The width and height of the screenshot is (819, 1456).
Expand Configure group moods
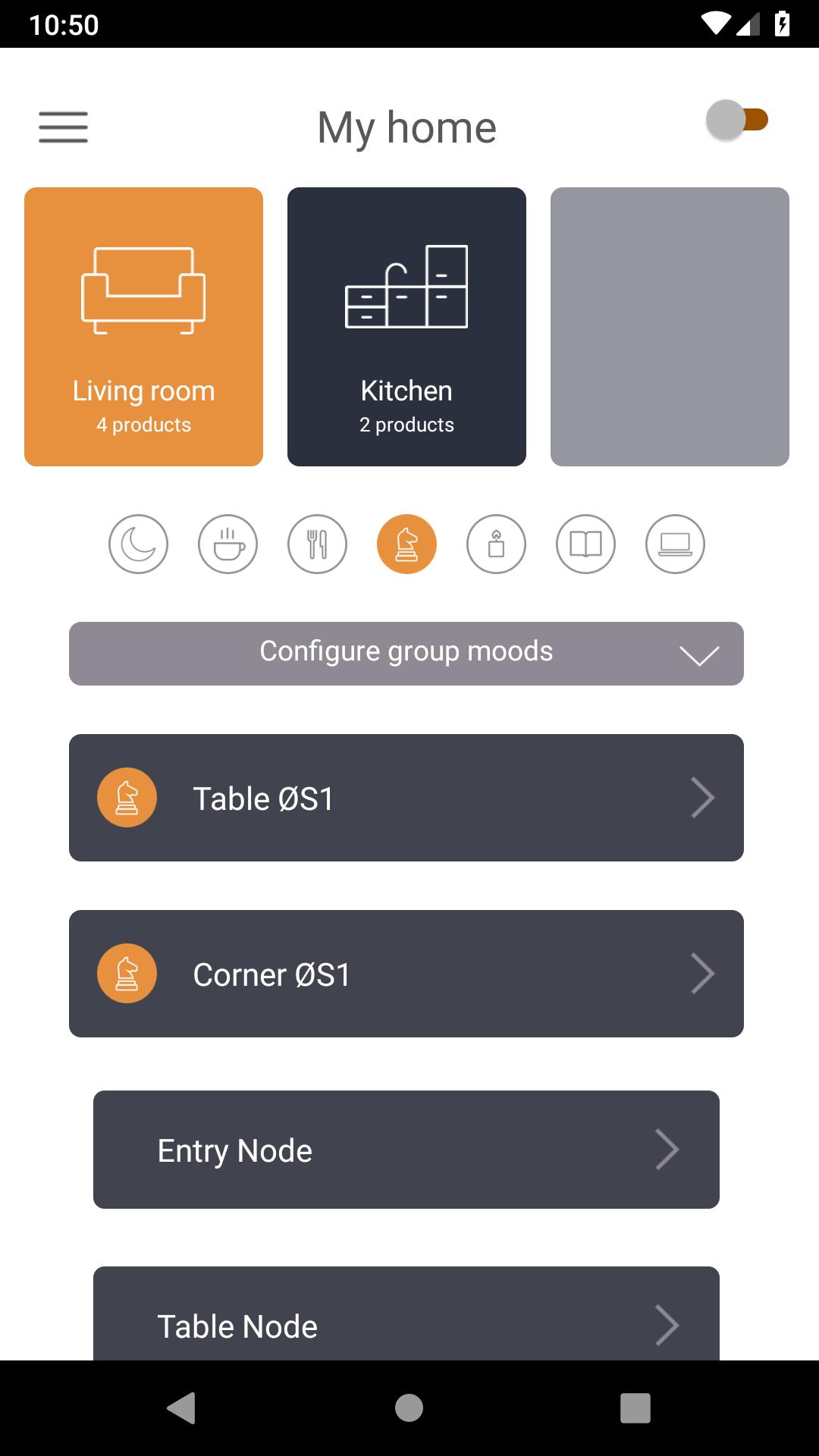coord(406,654)
